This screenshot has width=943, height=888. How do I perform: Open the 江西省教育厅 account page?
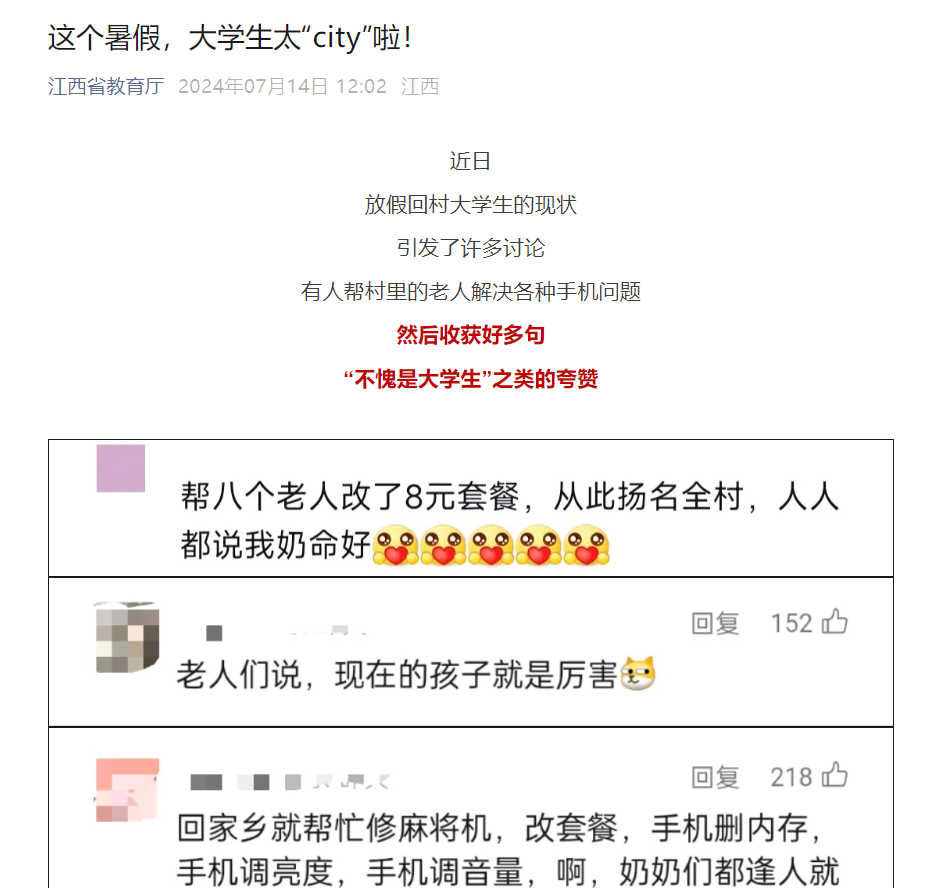tap(105, 87)
